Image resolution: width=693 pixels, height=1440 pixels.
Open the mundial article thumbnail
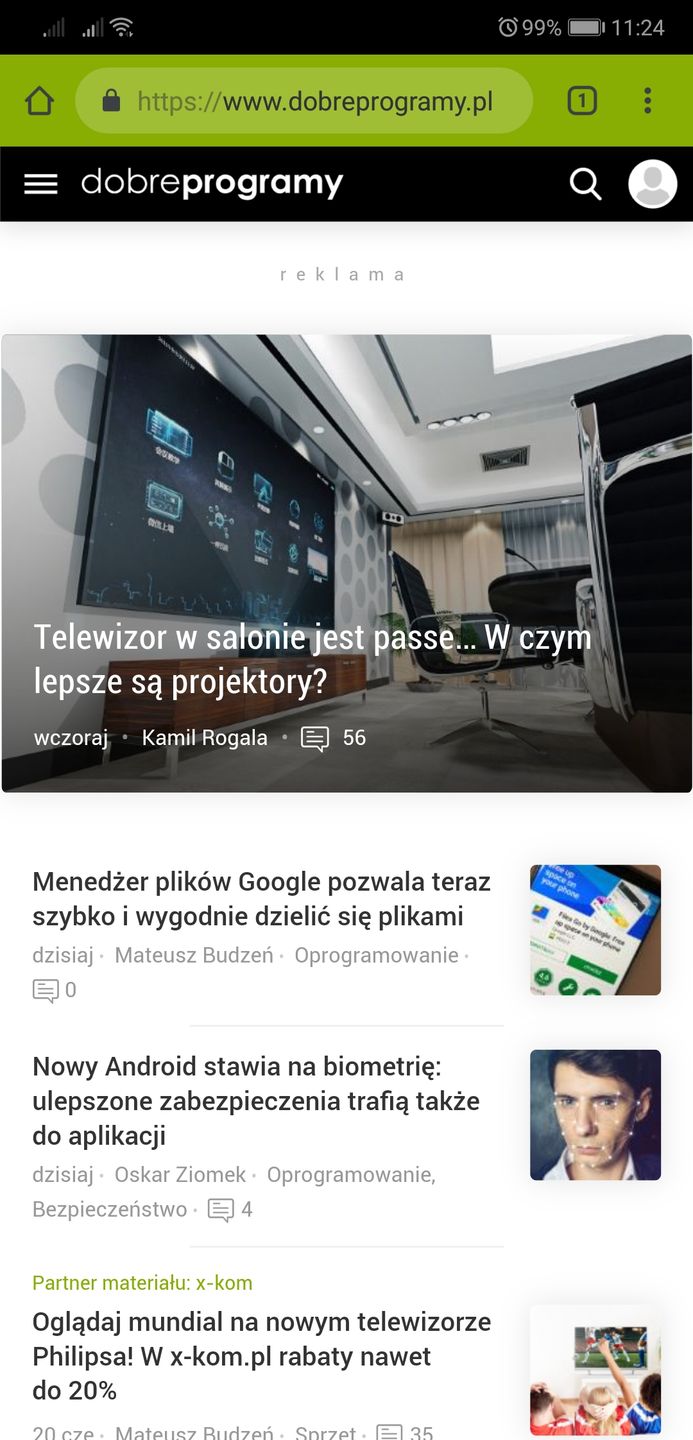(x=595, y=1370)
